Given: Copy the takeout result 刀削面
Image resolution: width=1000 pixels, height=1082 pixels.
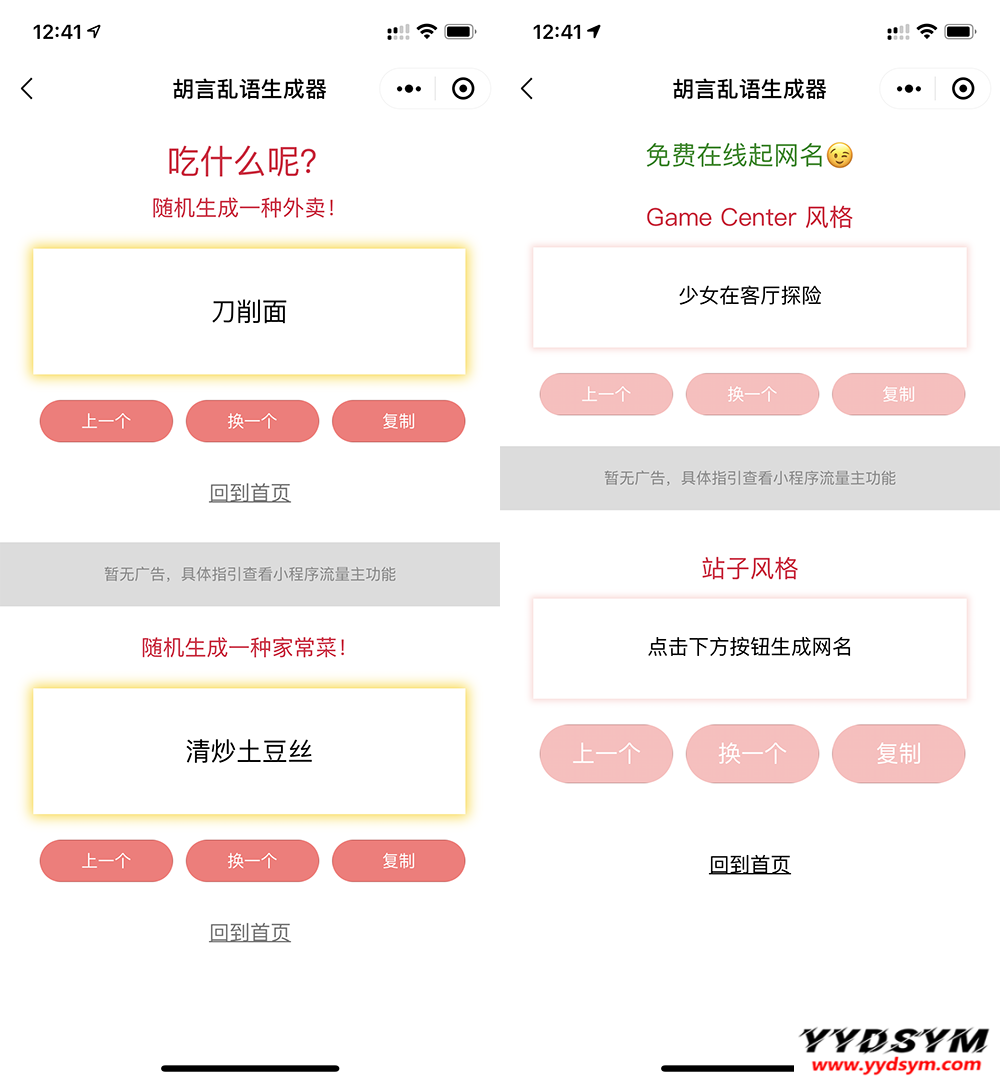Looking at the screenshot, I should coord(398,421).
